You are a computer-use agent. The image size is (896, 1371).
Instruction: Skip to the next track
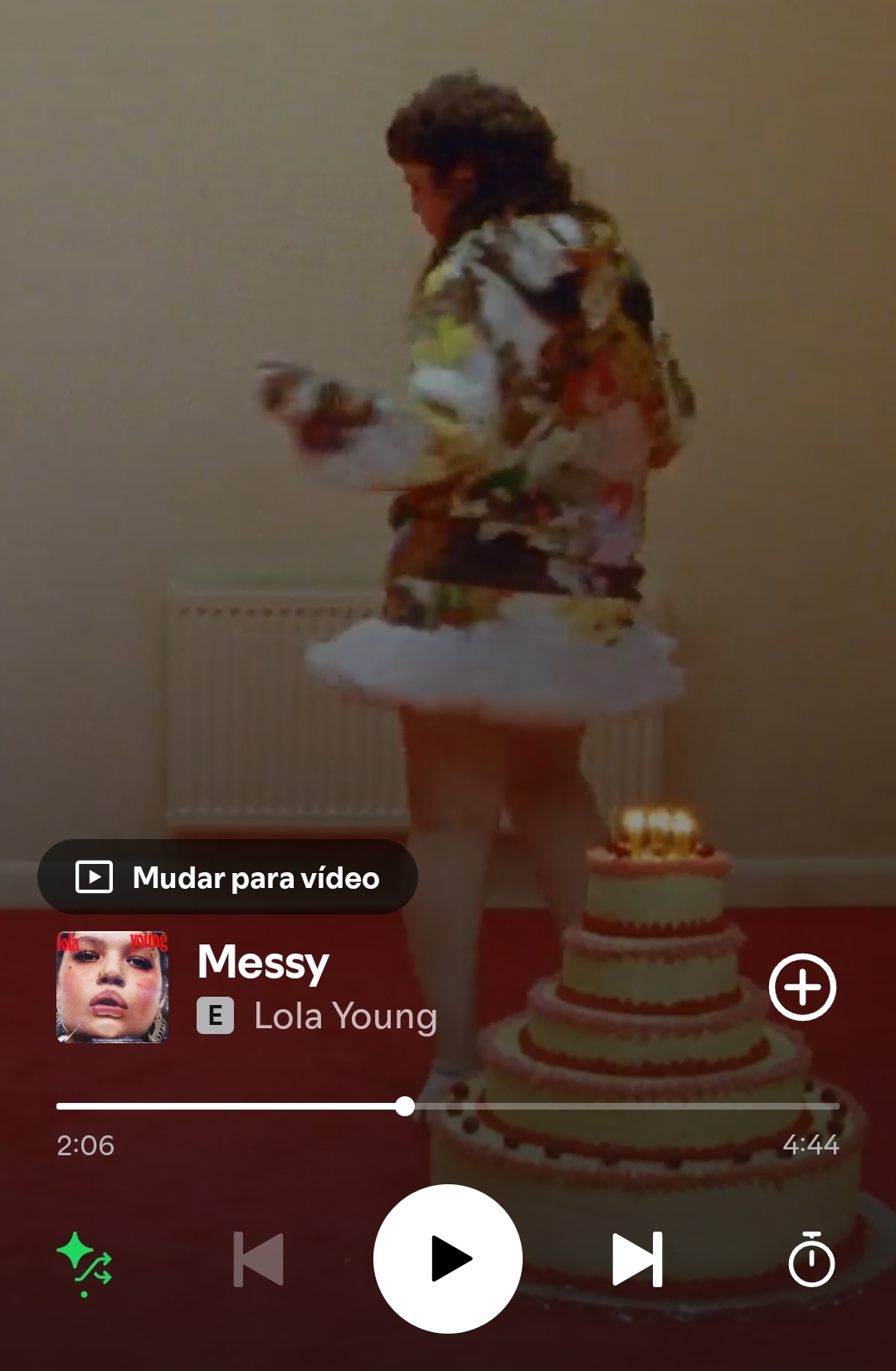tap(637, 1258)
